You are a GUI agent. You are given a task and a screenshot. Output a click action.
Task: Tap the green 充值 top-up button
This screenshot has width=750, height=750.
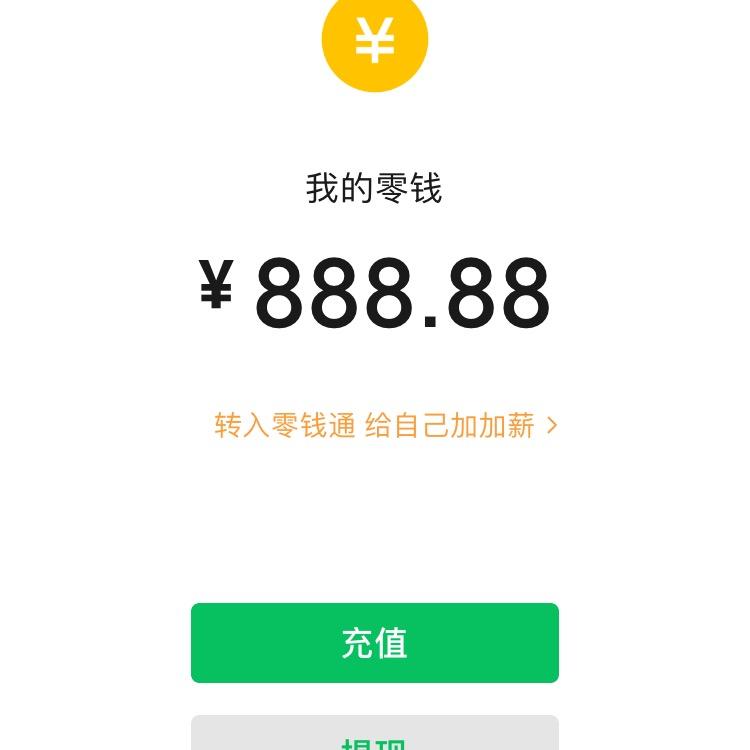374,643
